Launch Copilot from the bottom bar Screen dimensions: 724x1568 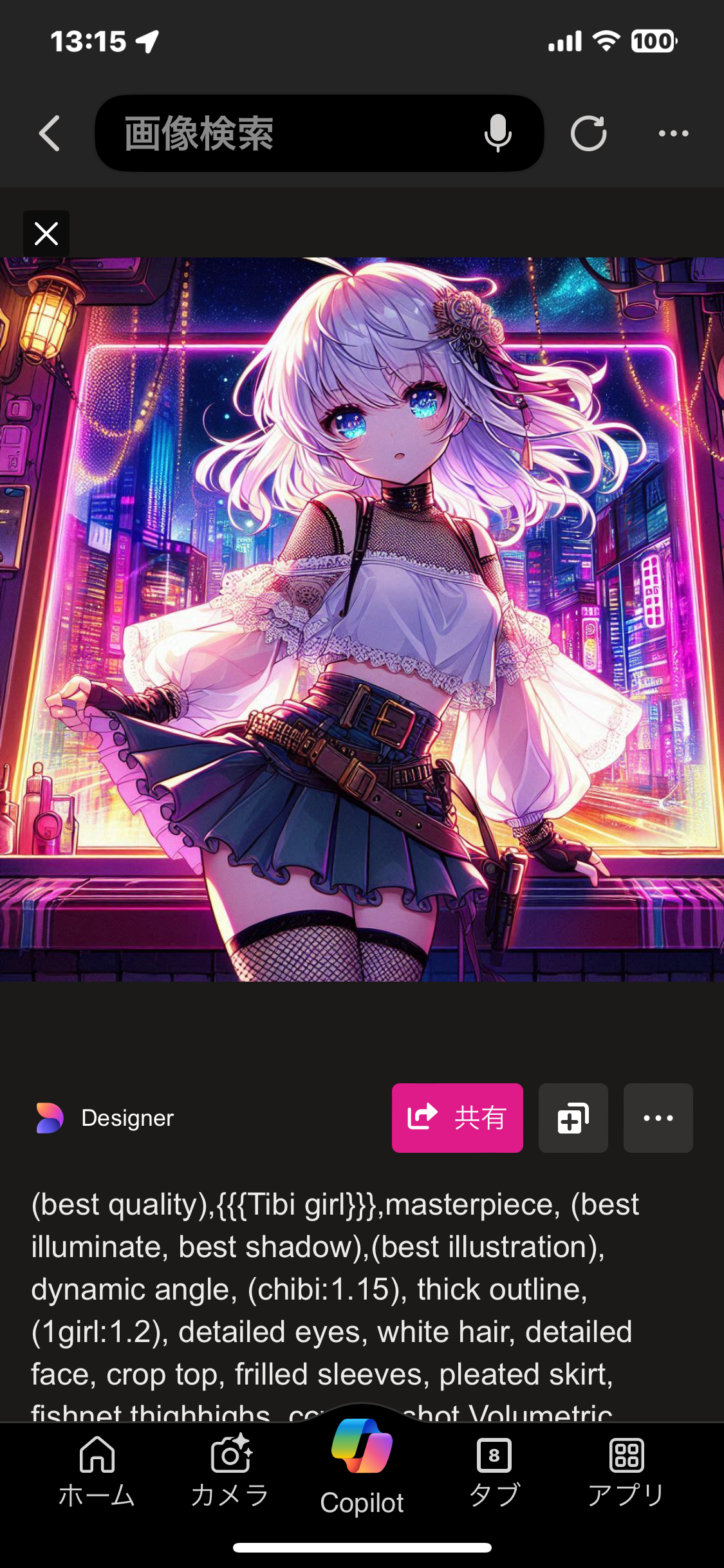[362, 1468]
